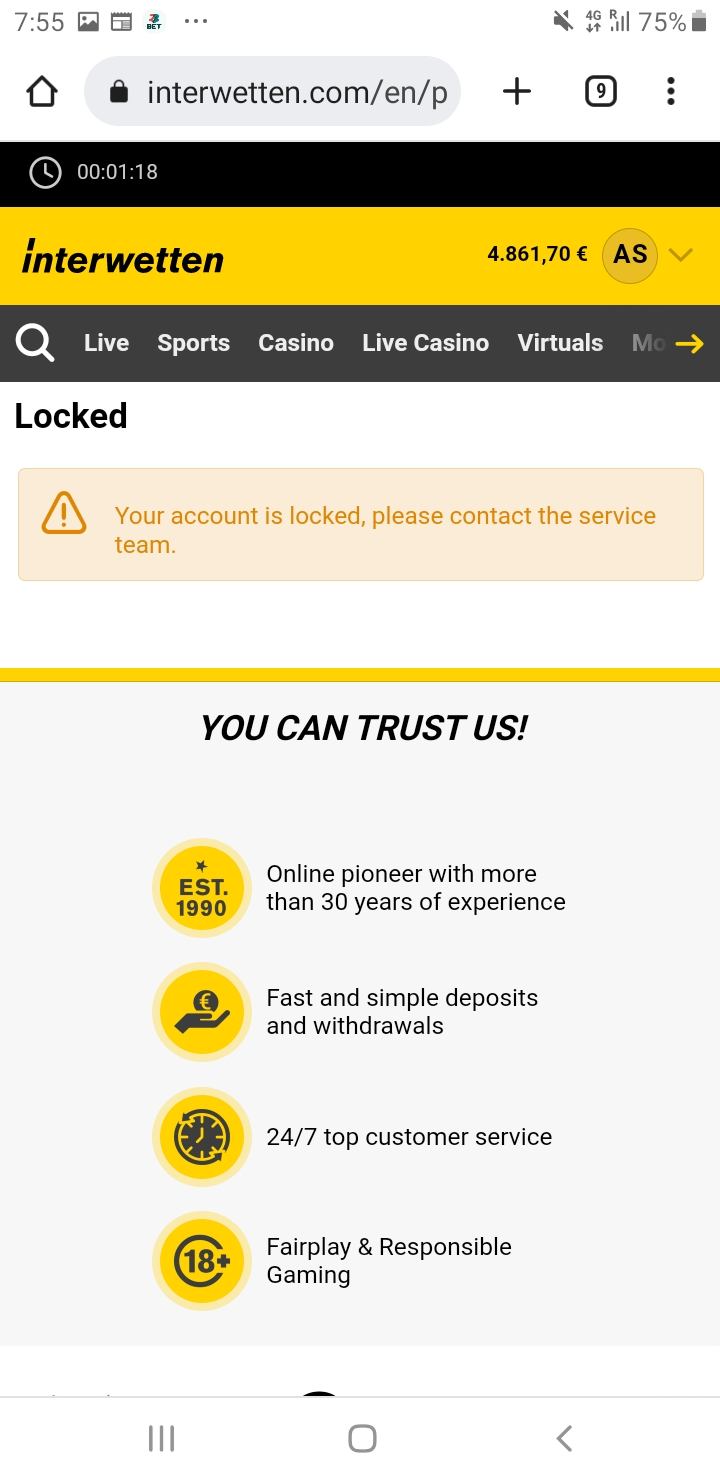Open the interwetten home logo
The height and width of the screenshot is (1480, 720).
(123, 257)
